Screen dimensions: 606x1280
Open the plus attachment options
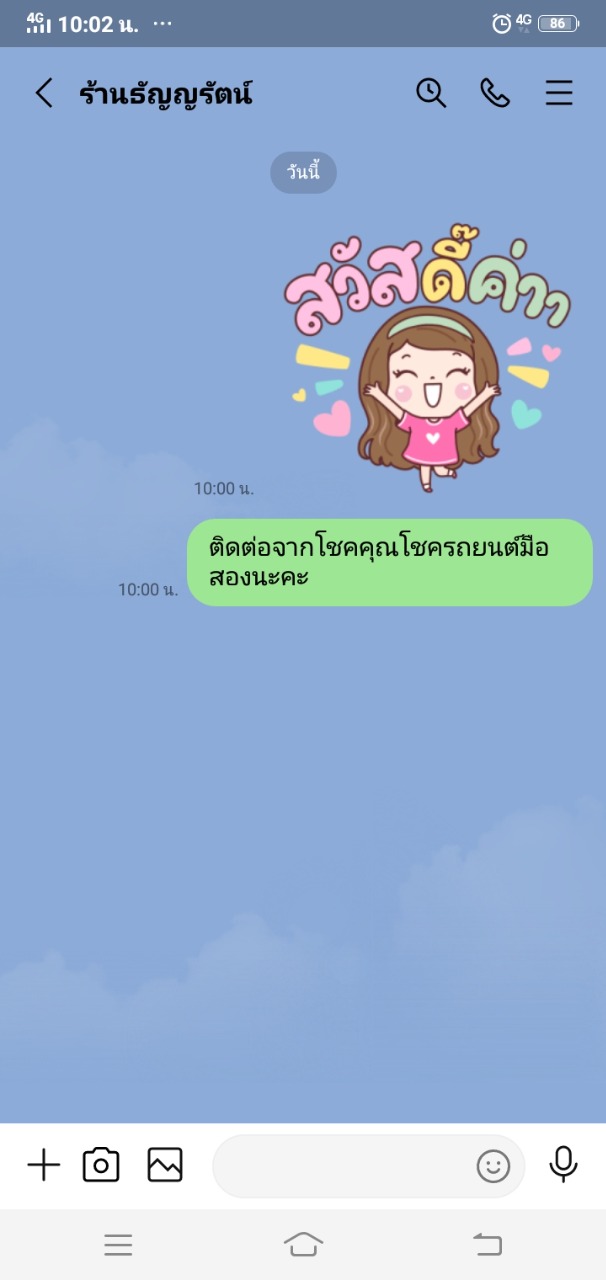point(43,1165)
